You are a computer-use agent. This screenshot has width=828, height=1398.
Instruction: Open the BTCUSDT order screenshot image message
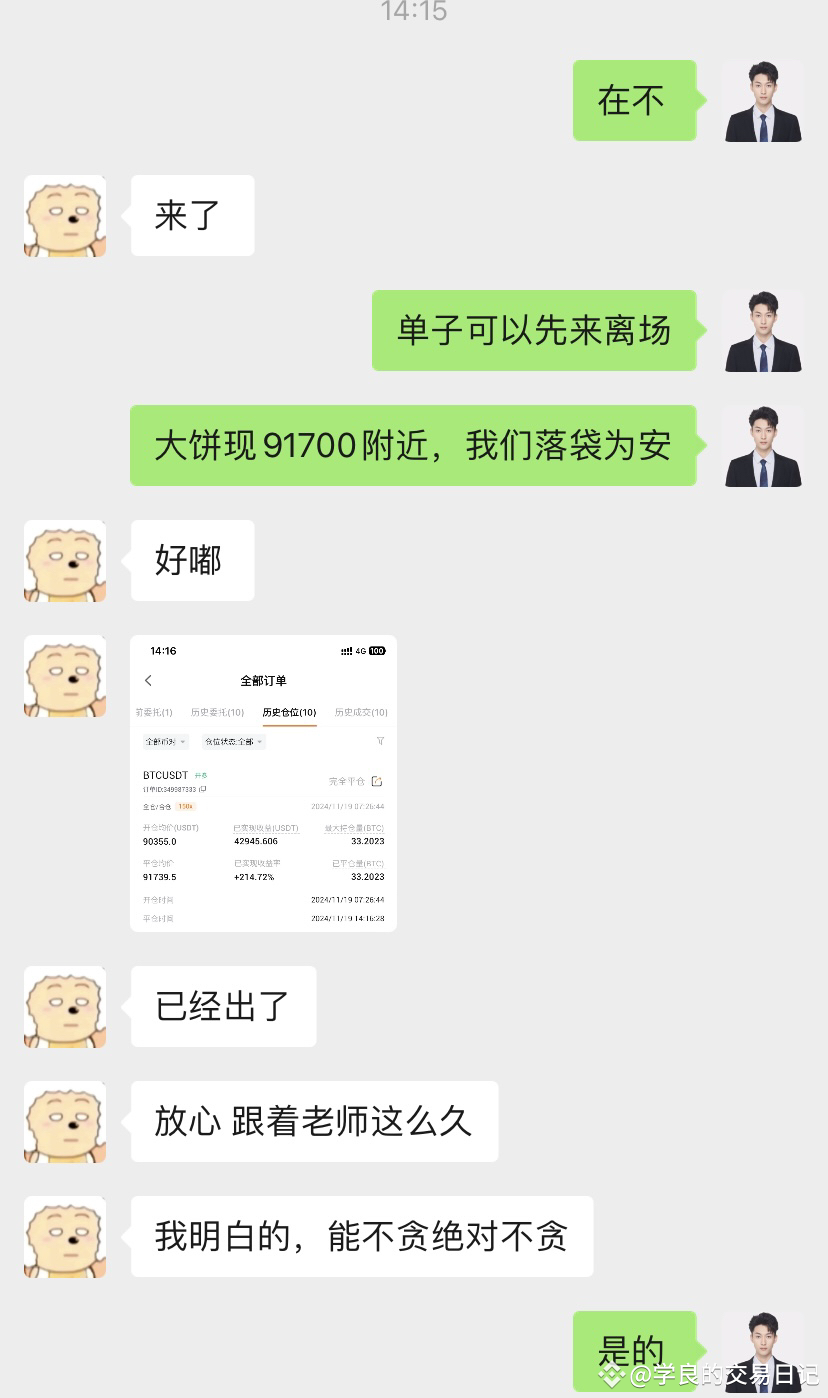tap(263, 783)
